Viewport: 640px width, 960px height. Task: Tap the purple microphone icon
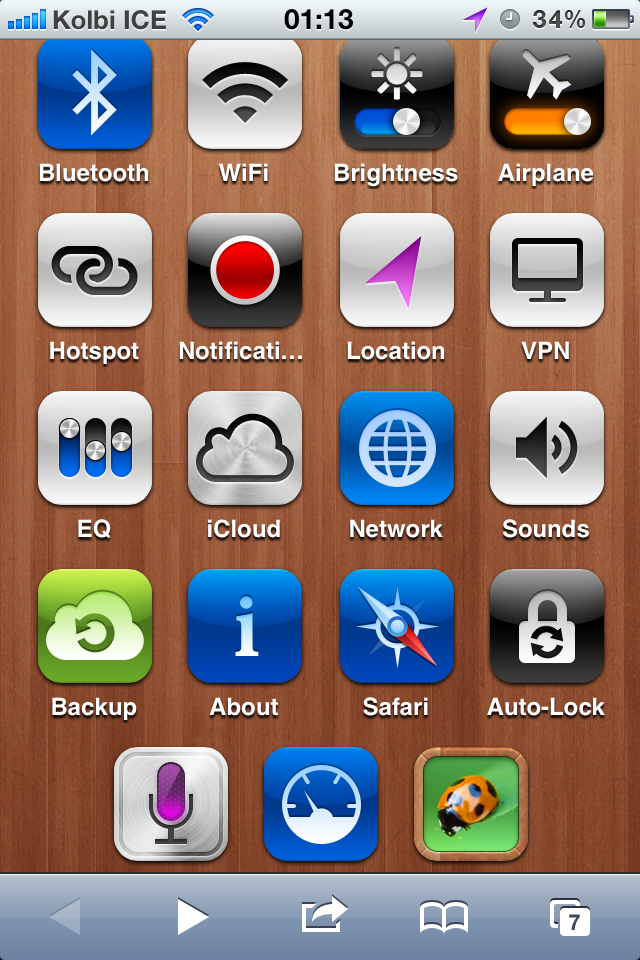click(170, 804)
